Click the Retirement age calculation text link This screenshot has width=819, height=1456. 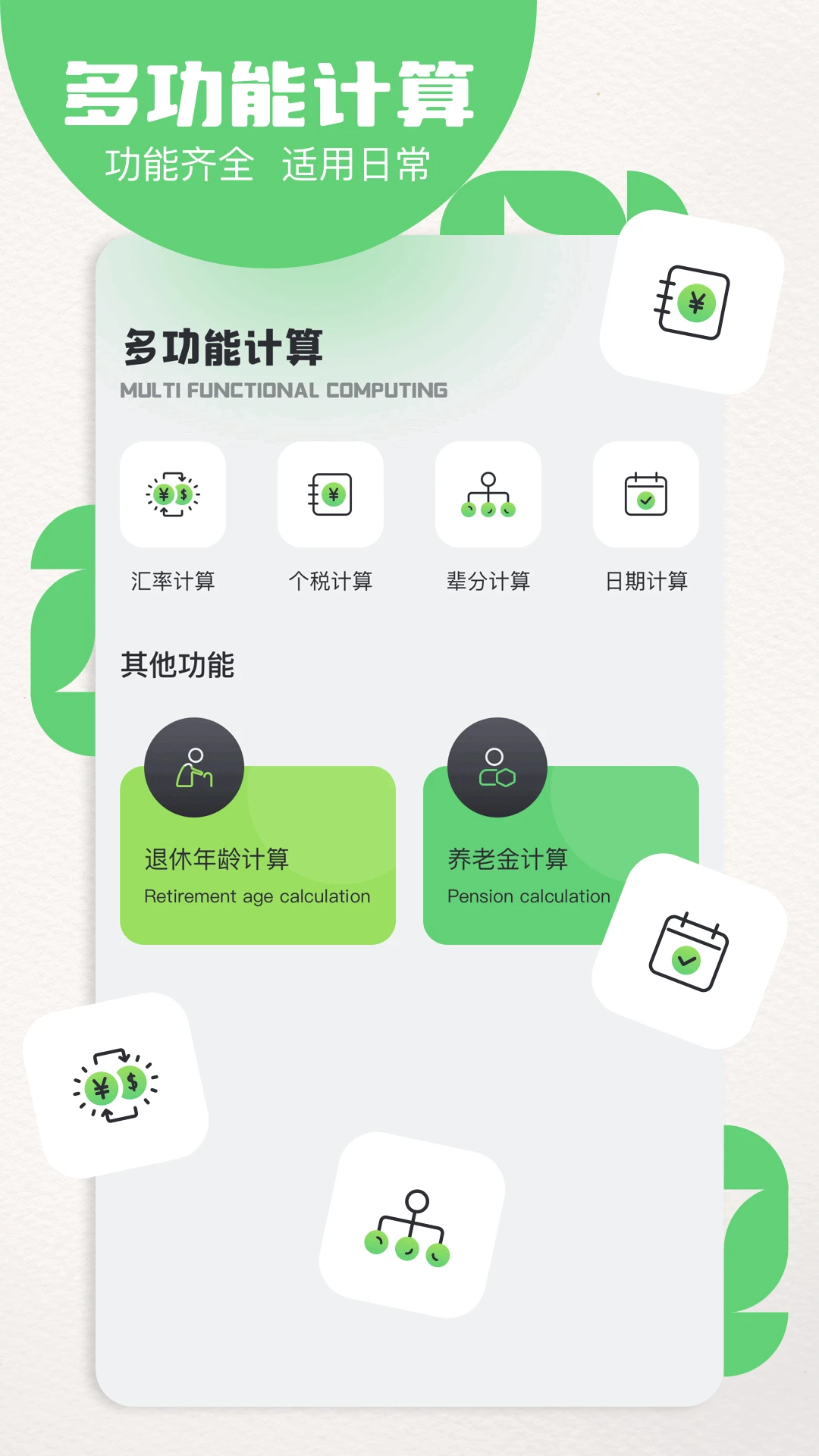pyautogui.click(x=256, y=896)
